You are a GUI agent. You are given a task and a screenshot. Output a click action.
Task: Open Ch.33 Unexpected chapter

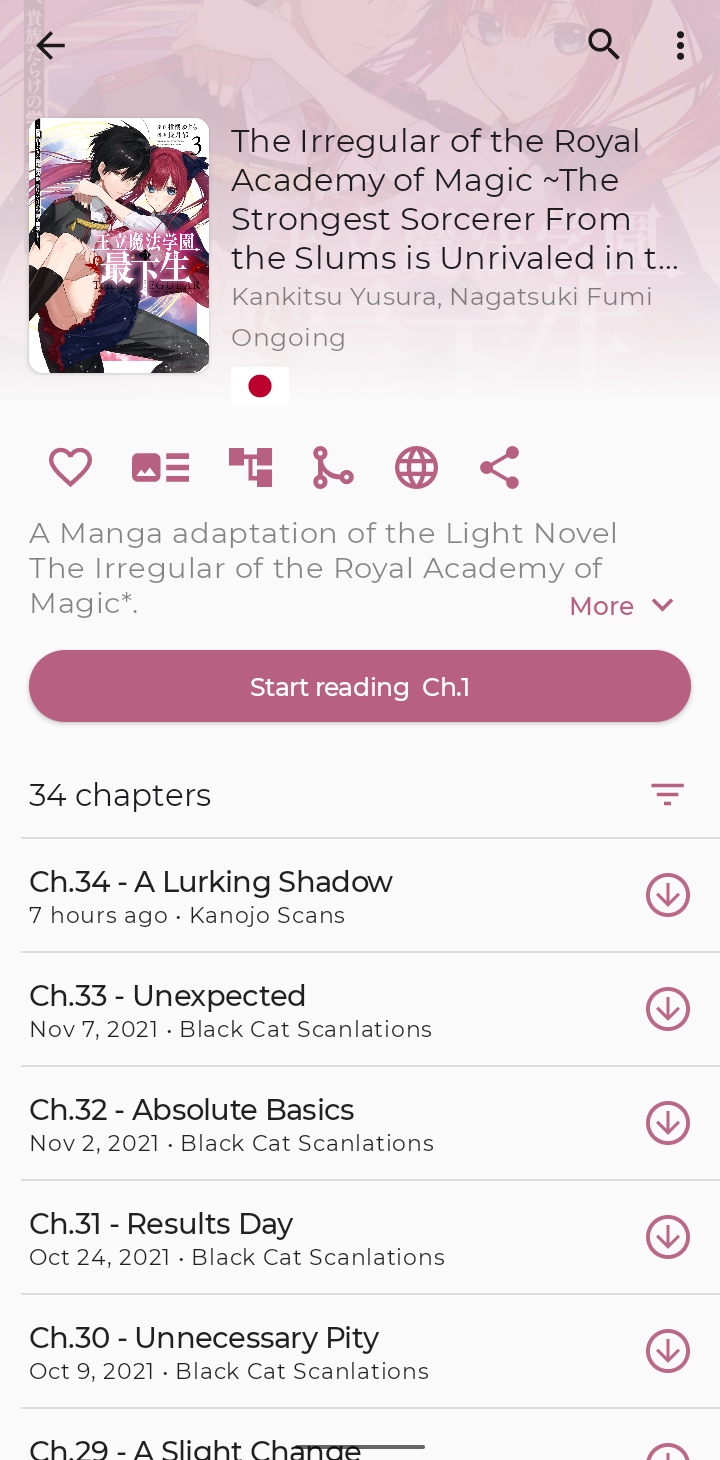click(x=300, y=1008)
